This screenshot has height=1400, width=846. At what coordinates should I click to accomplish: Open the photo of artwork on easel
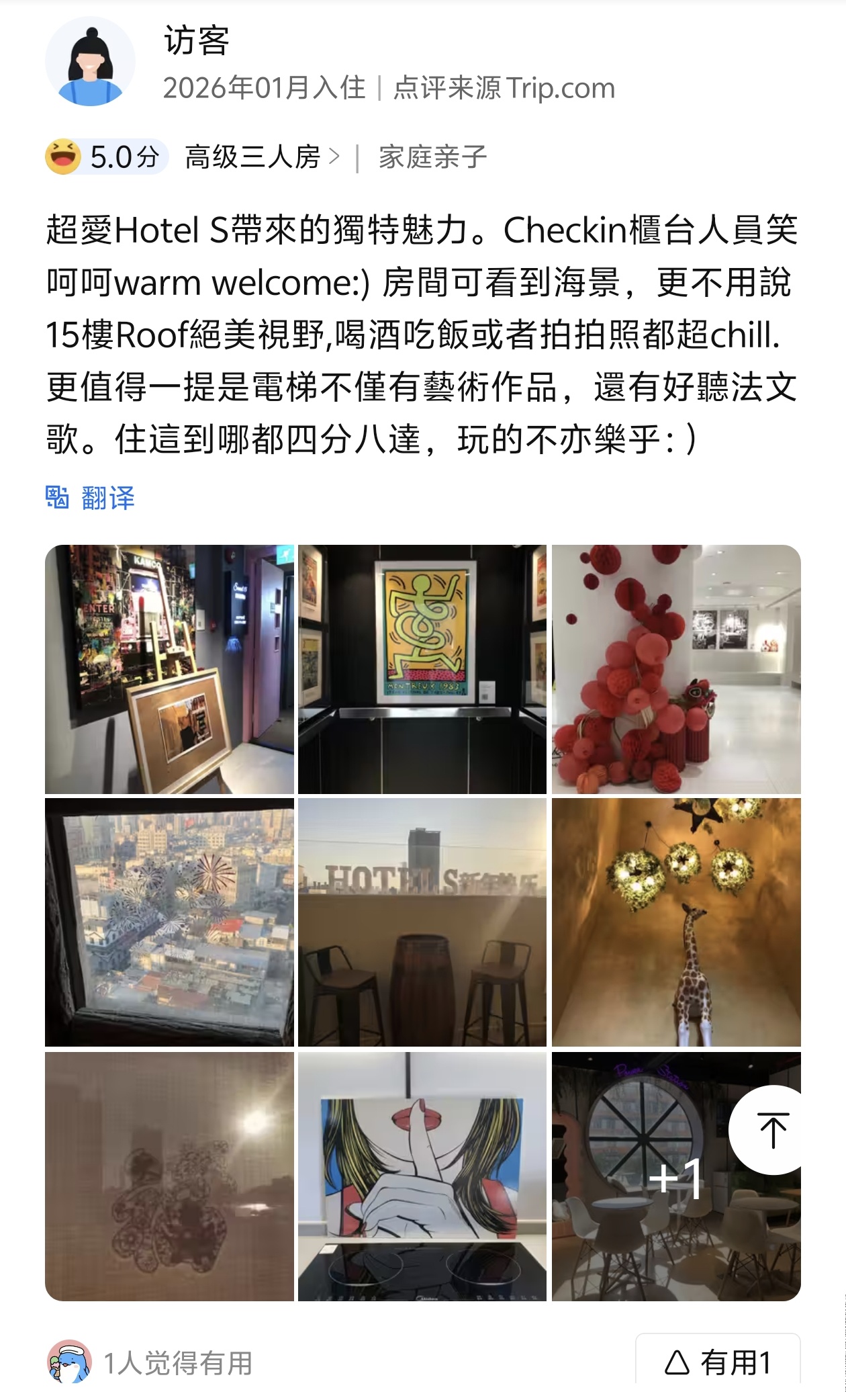click(169, 669)
